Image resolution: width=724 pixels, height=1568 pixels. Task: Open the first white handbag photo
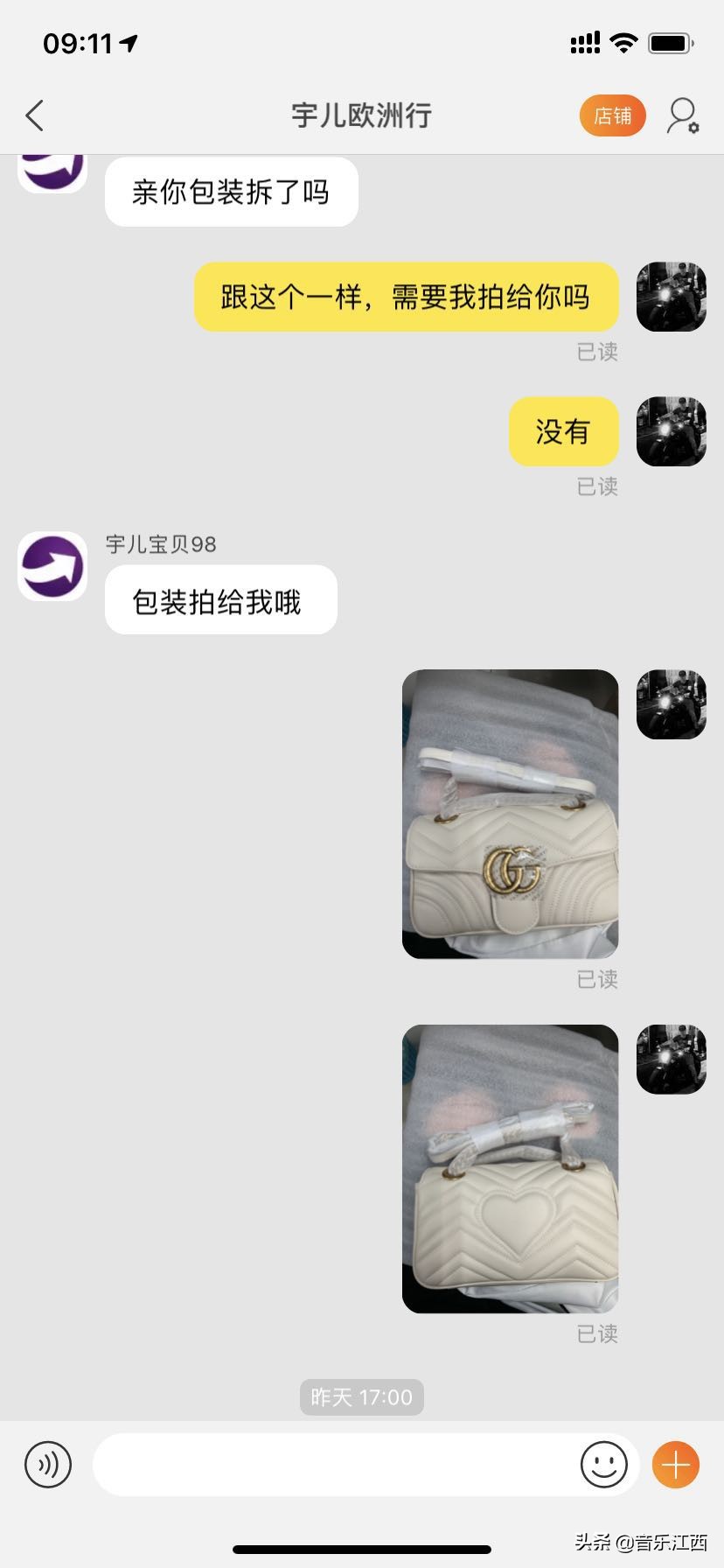(x=510, y=814)
